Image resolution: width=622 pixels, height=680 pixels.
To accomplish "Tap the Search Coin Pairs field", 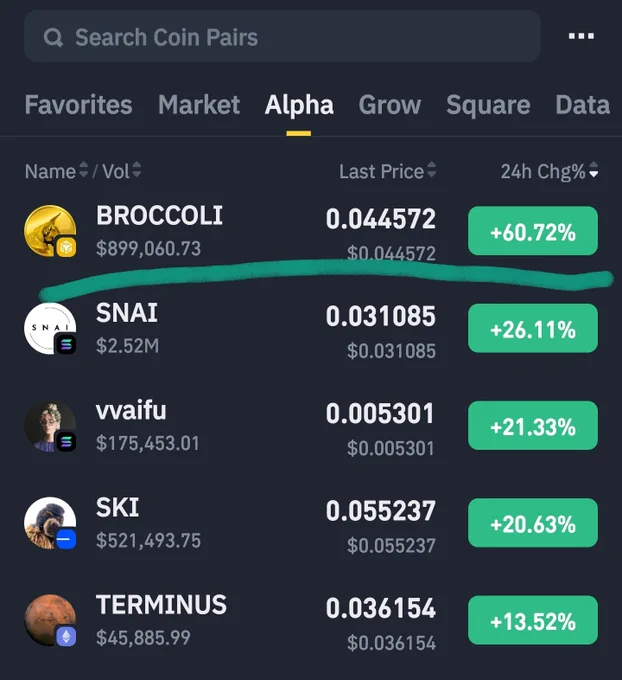I will 282,36.
